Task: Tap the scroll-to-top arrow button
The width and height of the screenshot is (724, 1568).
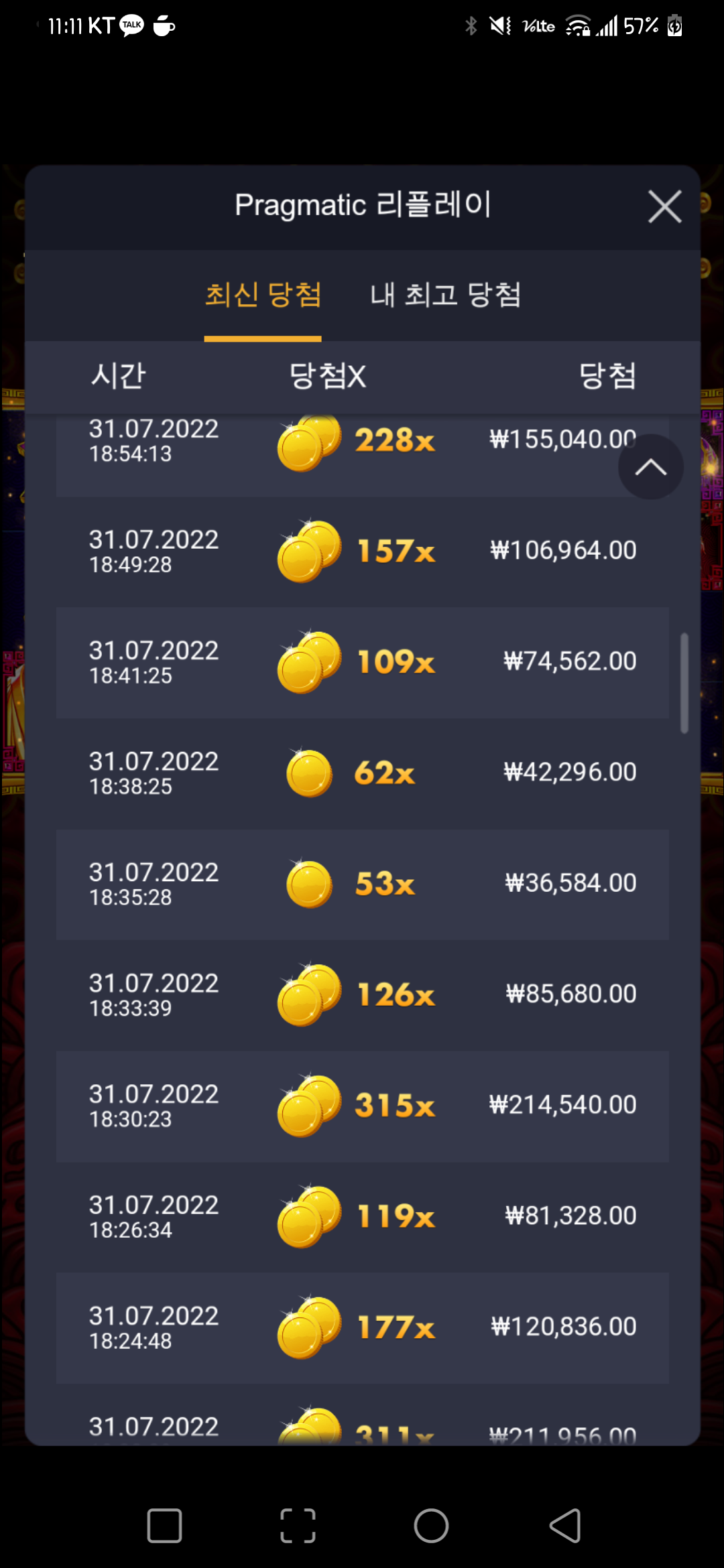Action: (x=650, y=467)
